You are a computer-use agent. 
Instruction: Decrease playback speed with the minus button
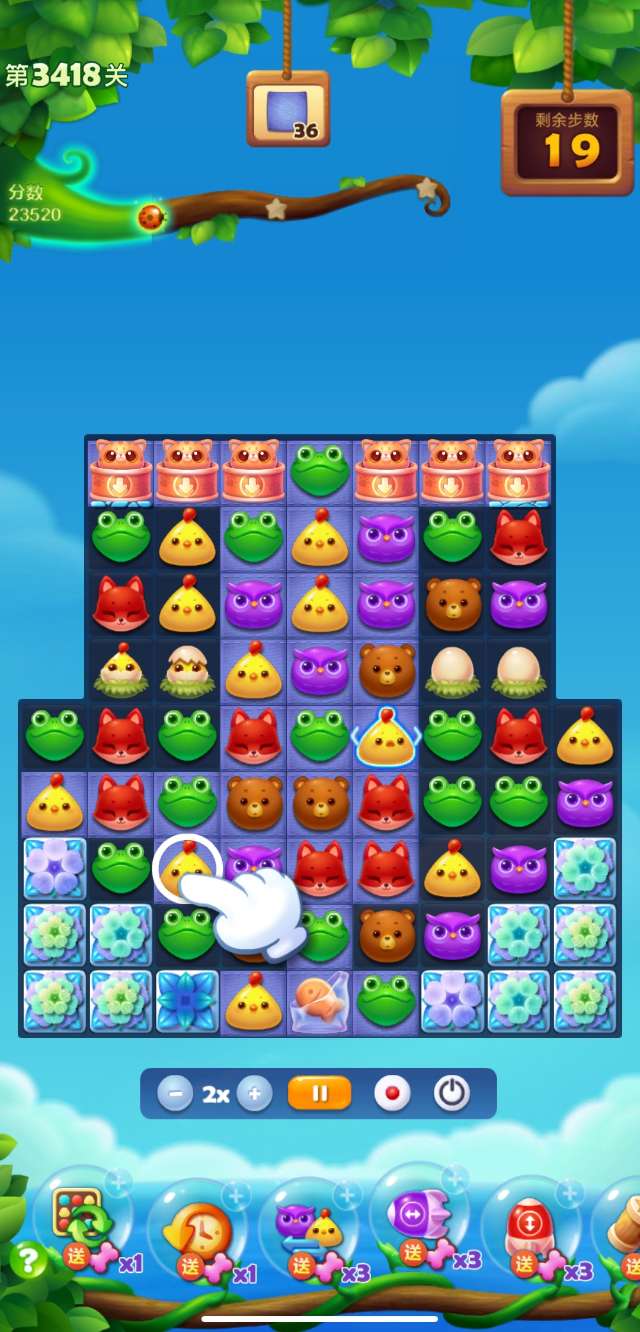[x=175, y=1094]
